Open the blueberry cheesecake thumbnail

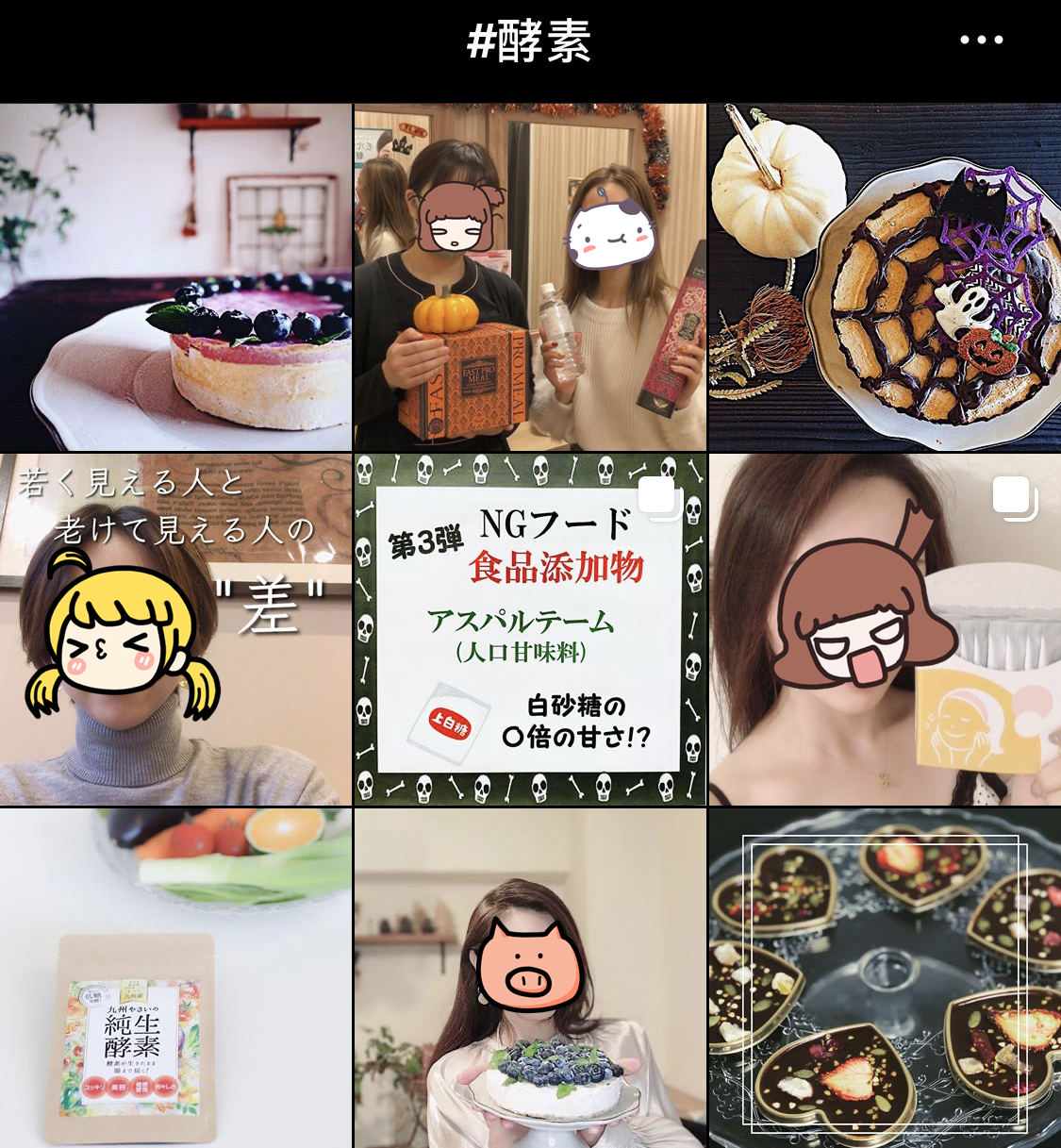click(176, 275)
